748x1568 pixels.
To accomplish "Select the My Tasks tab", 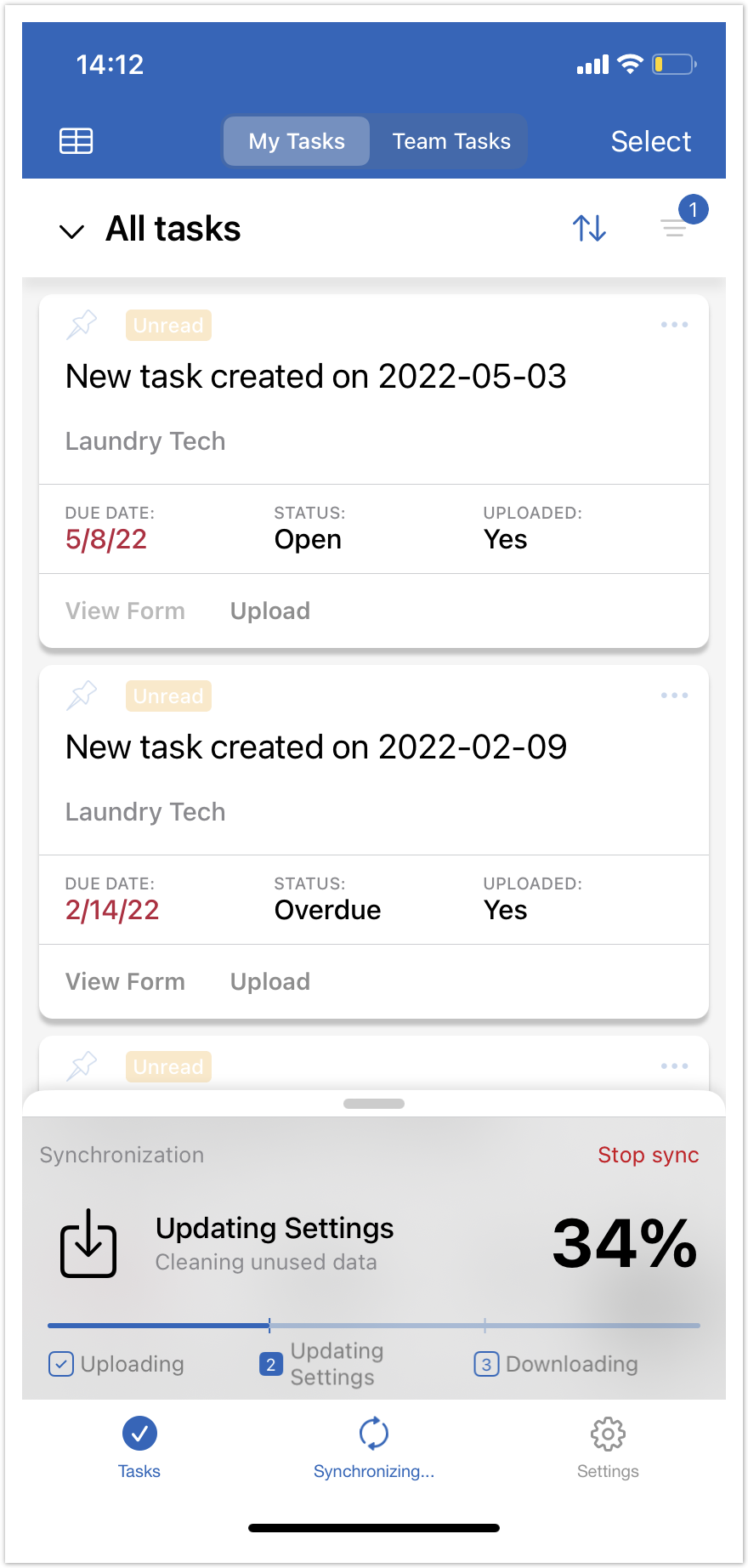I will click(x=297, y=141).
